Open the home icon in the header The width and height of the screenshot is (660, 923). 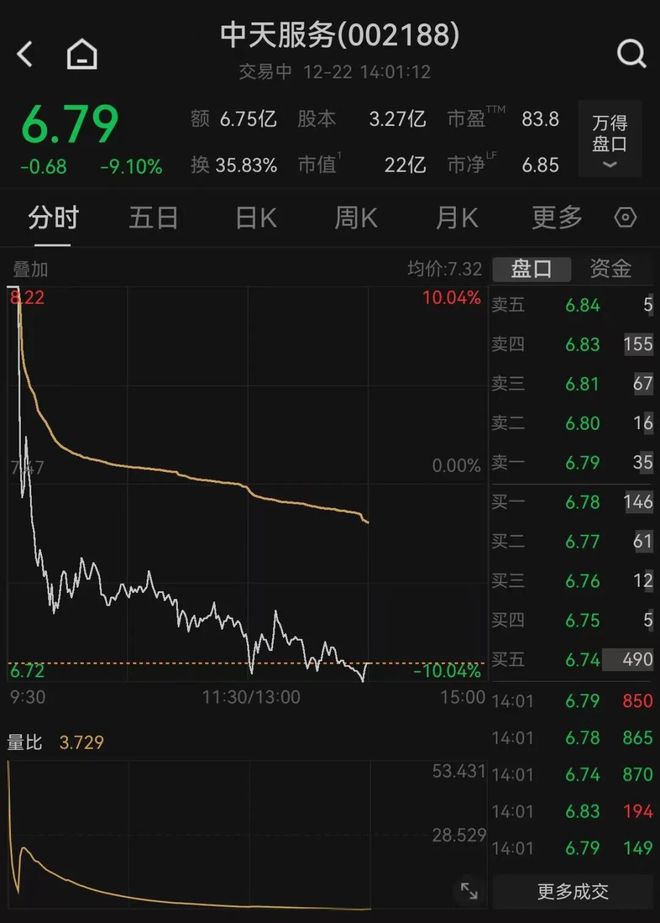(82, 54)
